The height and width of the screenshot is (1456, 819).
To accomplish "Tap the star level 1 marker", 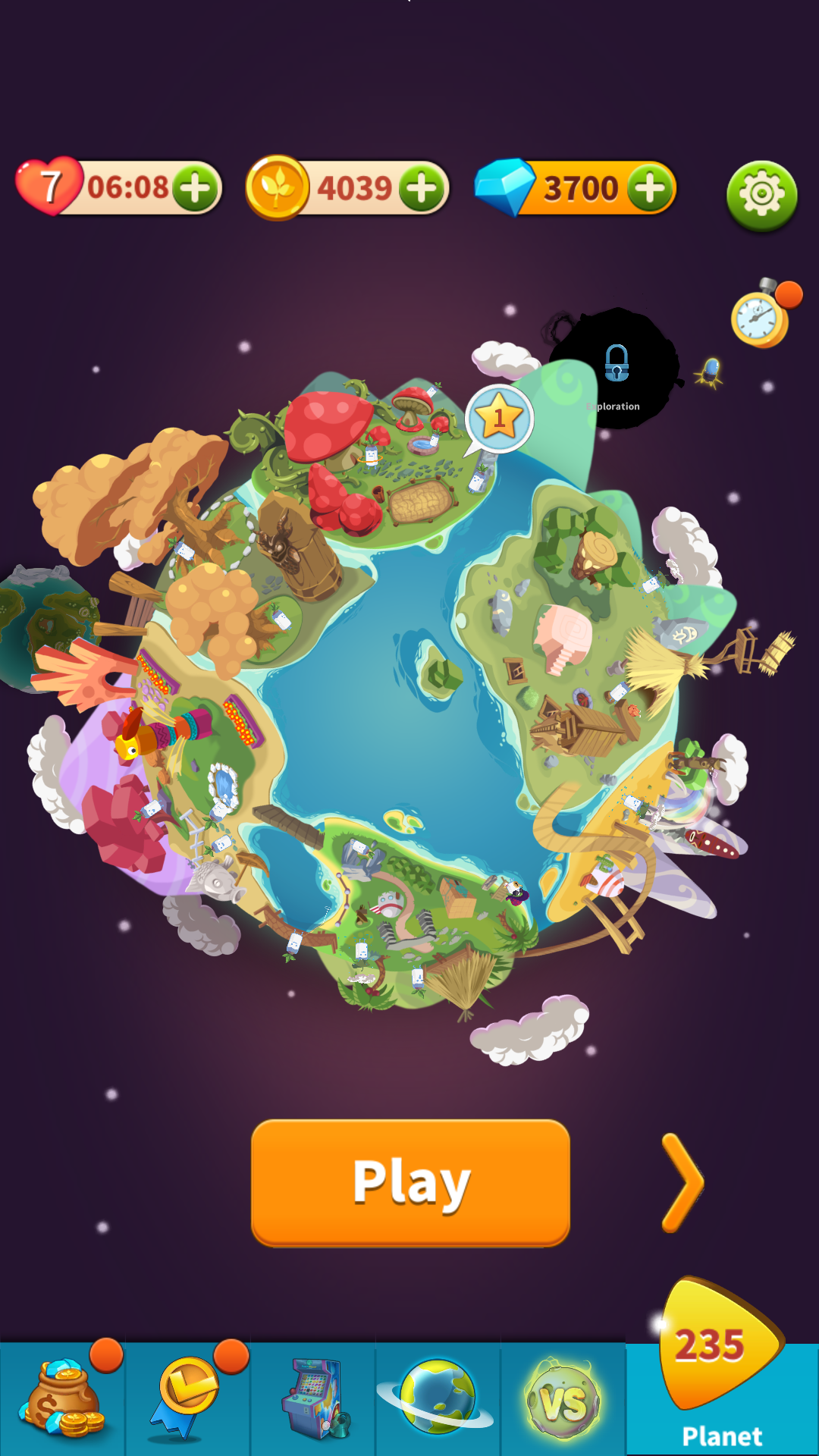I will [498, 419].
